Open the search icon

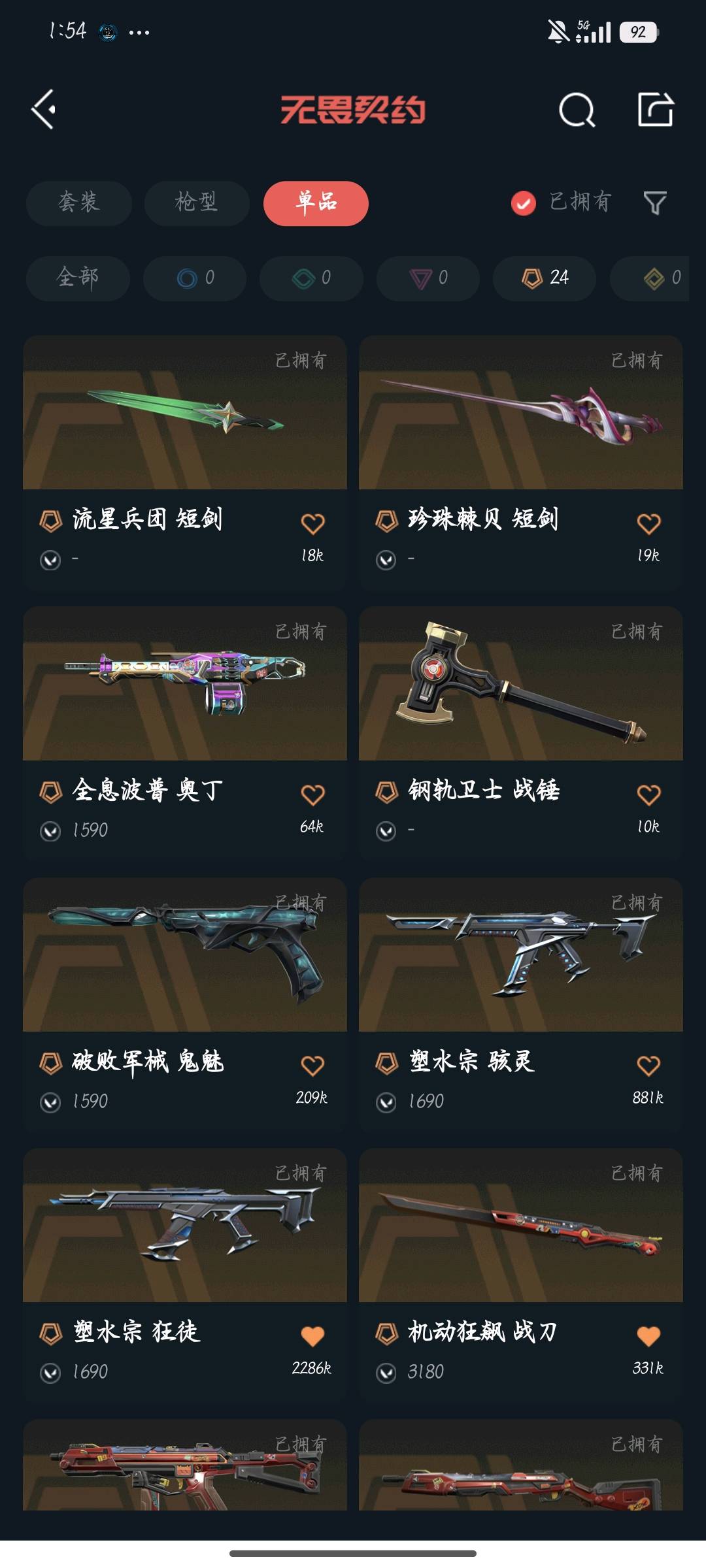577,110
